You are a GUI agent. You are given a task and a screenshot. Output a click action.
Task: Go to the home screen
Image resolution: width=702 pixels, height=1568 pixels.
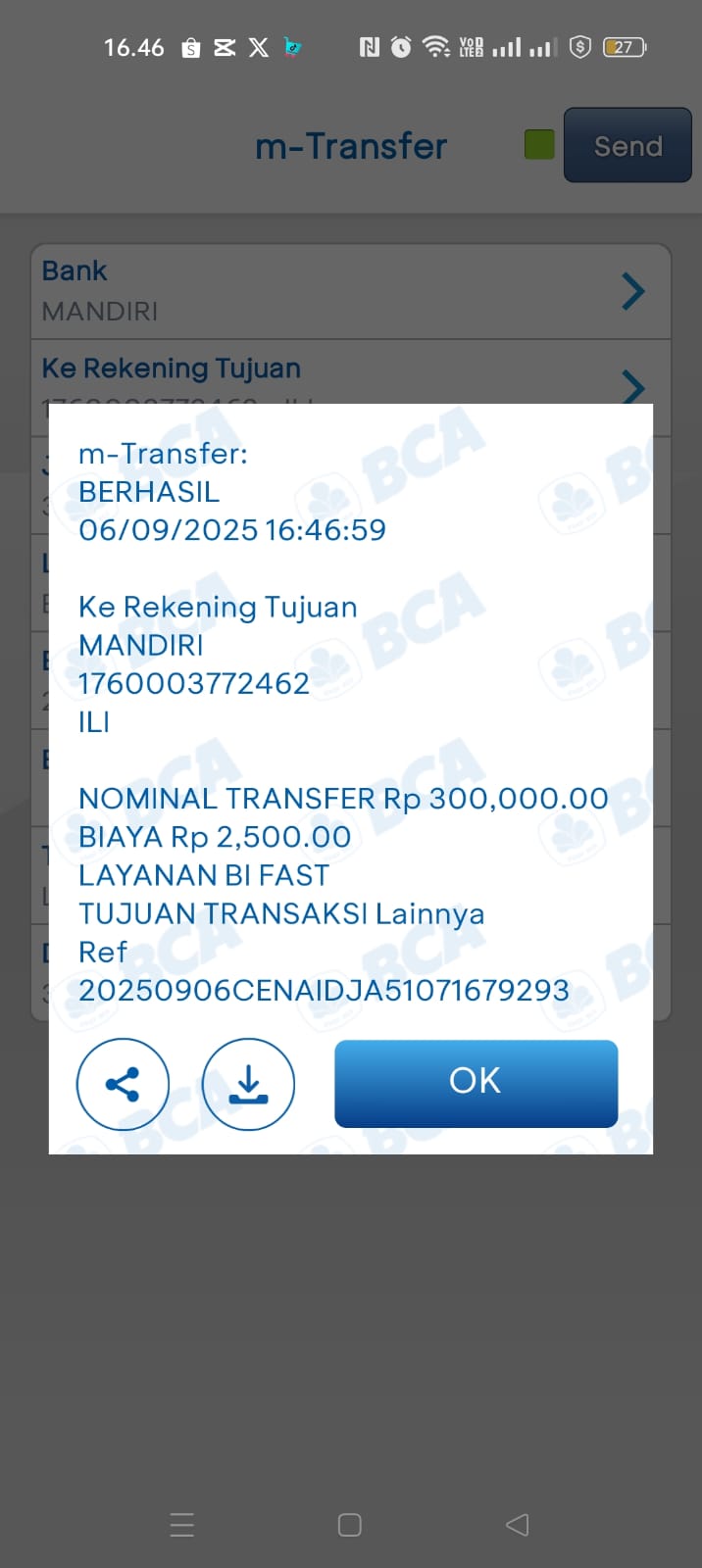click(350, 1525)
